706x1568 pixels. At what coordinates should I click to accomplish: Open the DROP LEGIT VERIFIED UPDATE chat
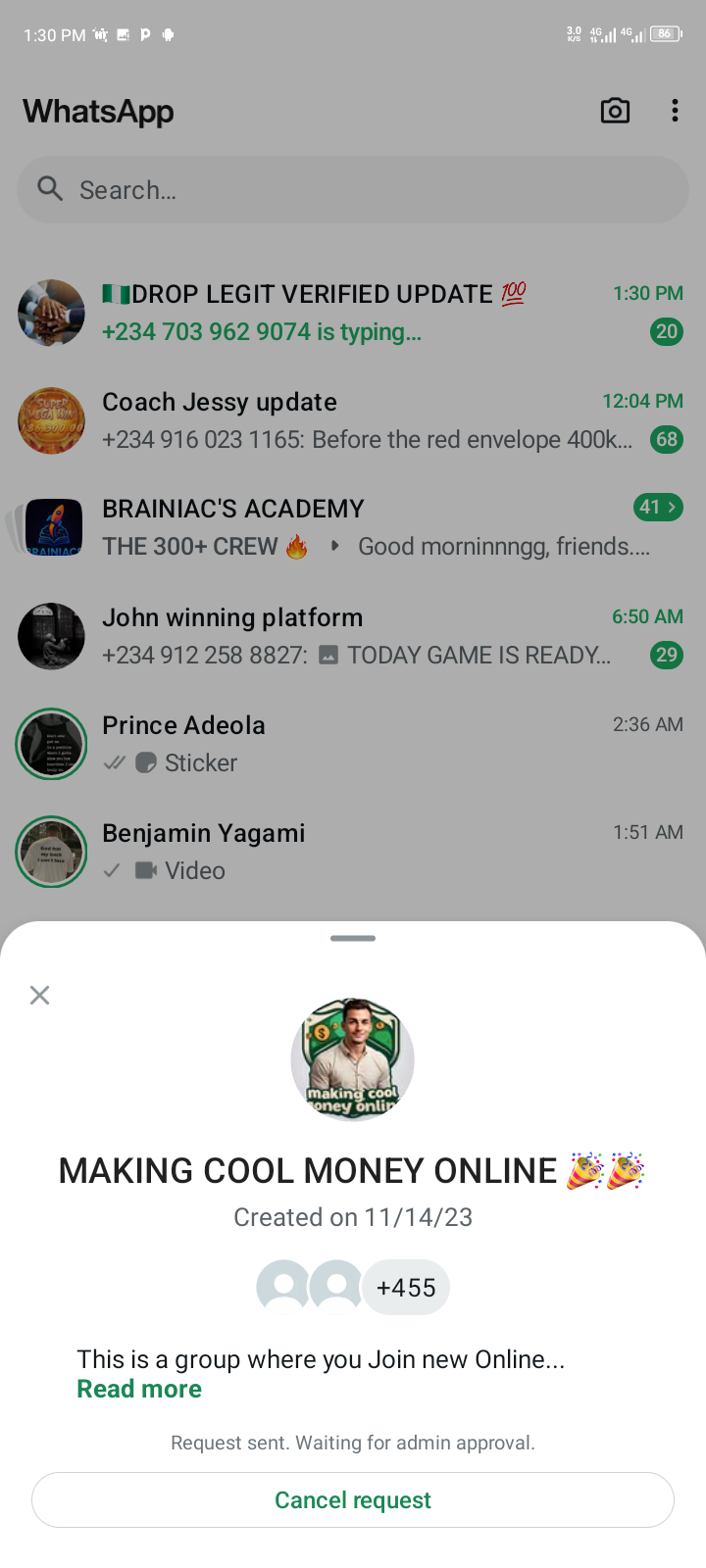353,313
